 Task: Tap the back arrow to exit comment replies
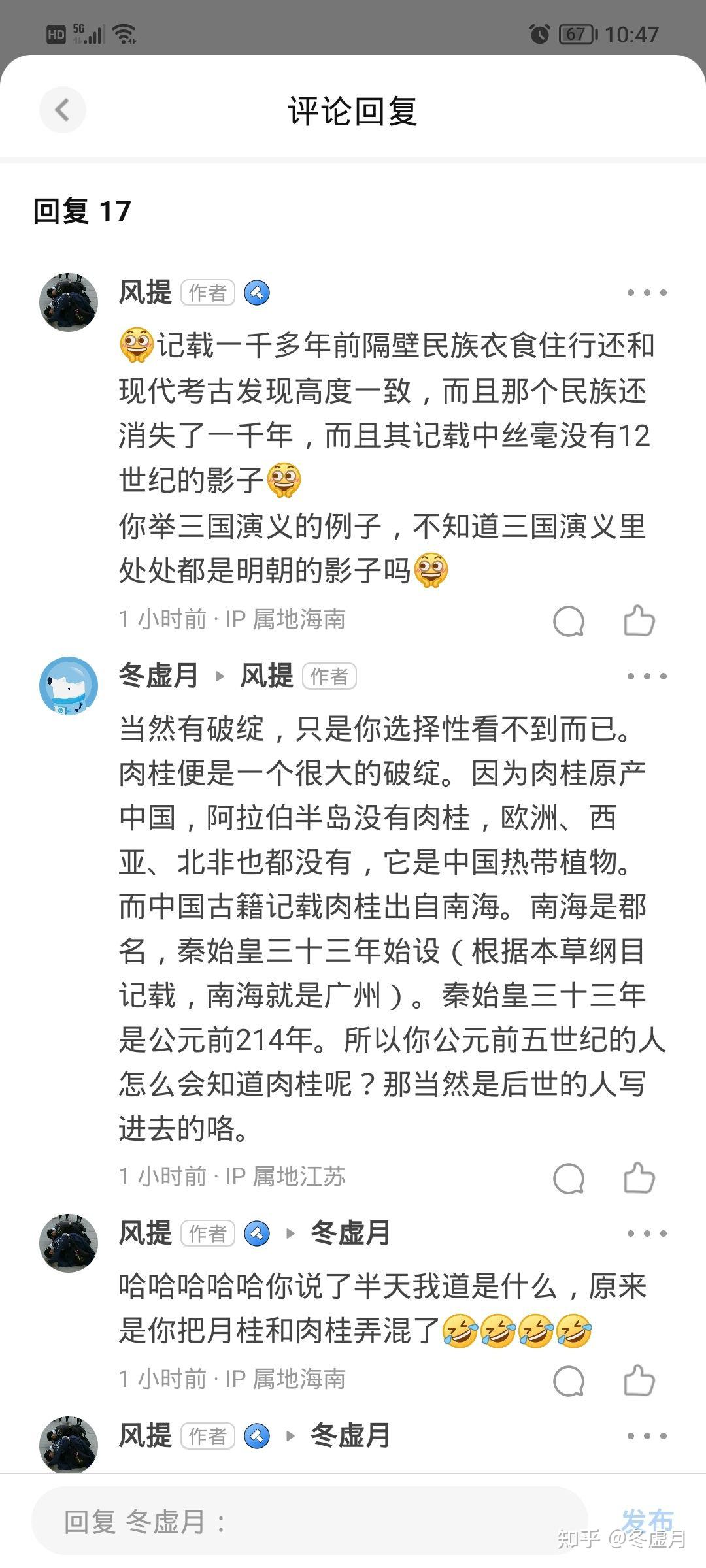62,109
